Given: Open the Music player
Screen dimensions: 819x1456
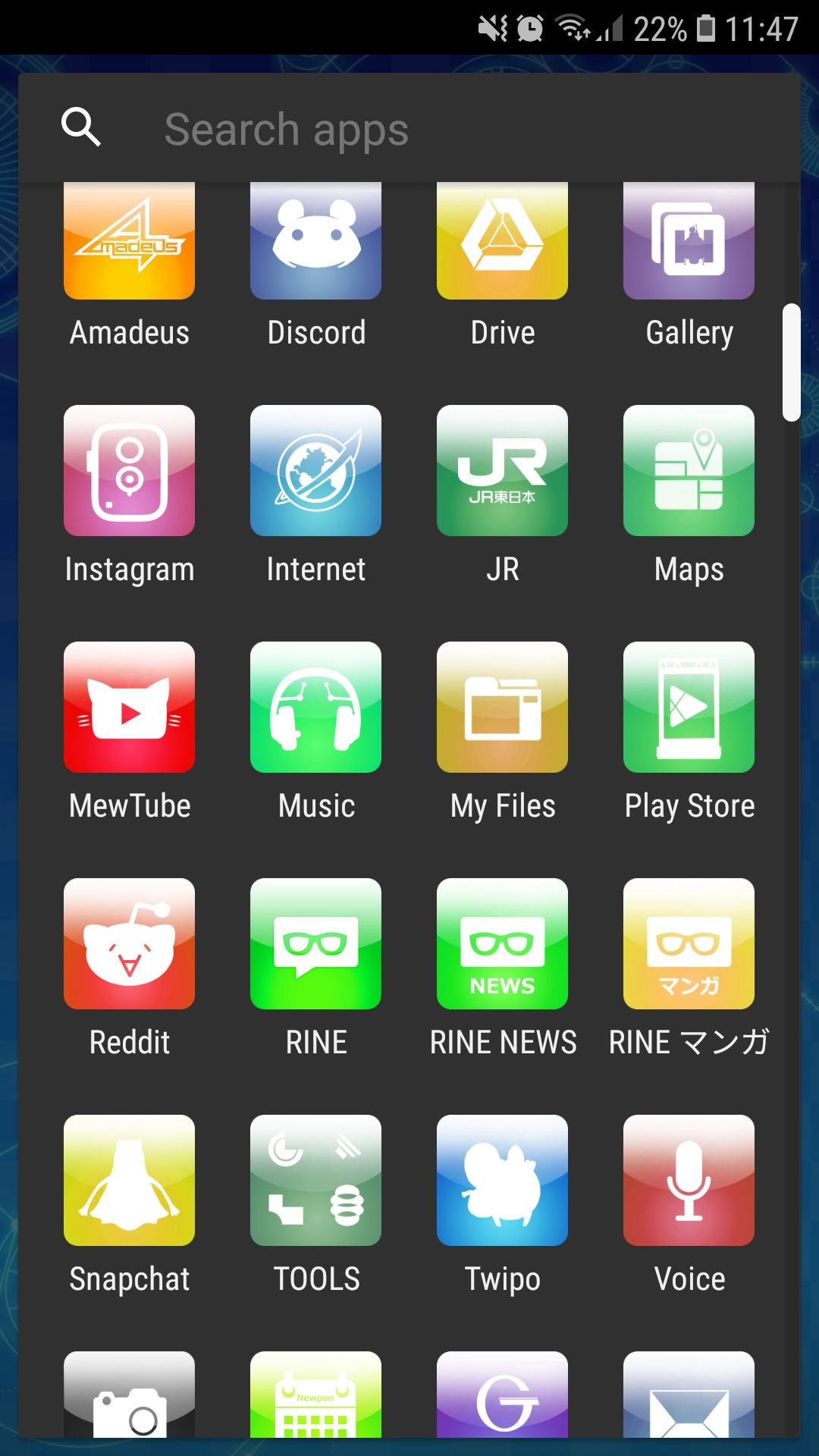Looking at the screenshot, I should point(315,706).
